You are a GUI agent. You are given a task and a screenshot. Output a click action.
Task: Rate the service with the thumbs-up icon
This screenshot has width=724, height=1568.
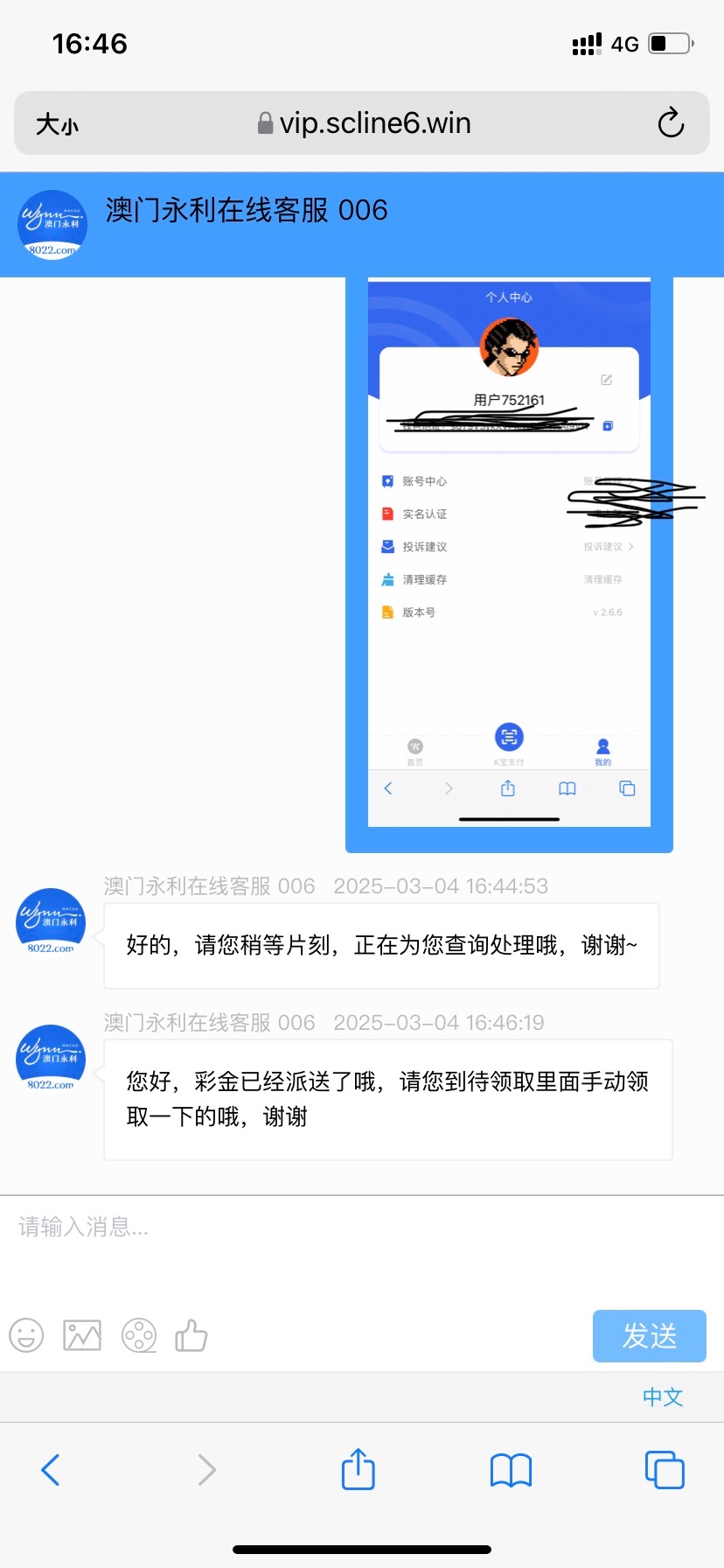pos(191,1335)
